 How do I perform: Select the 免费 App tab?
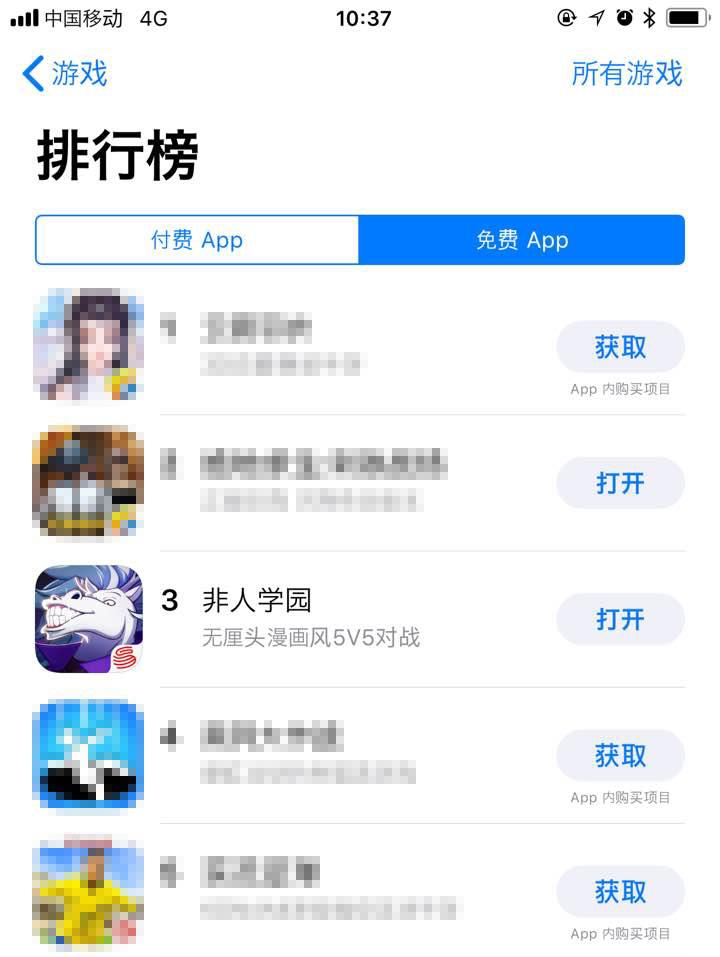click(x=522, y=240)
